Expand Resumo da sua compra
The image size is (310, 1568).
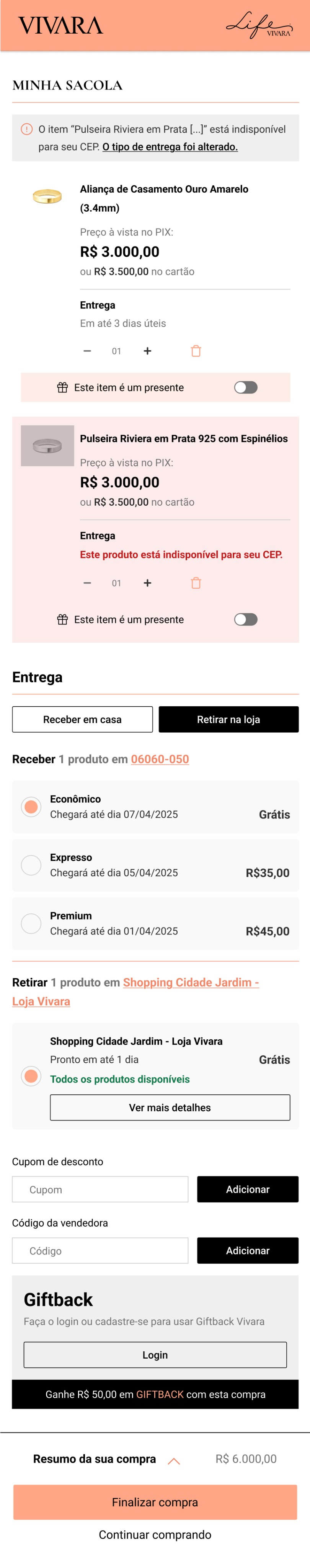[x=174, y=1460]
